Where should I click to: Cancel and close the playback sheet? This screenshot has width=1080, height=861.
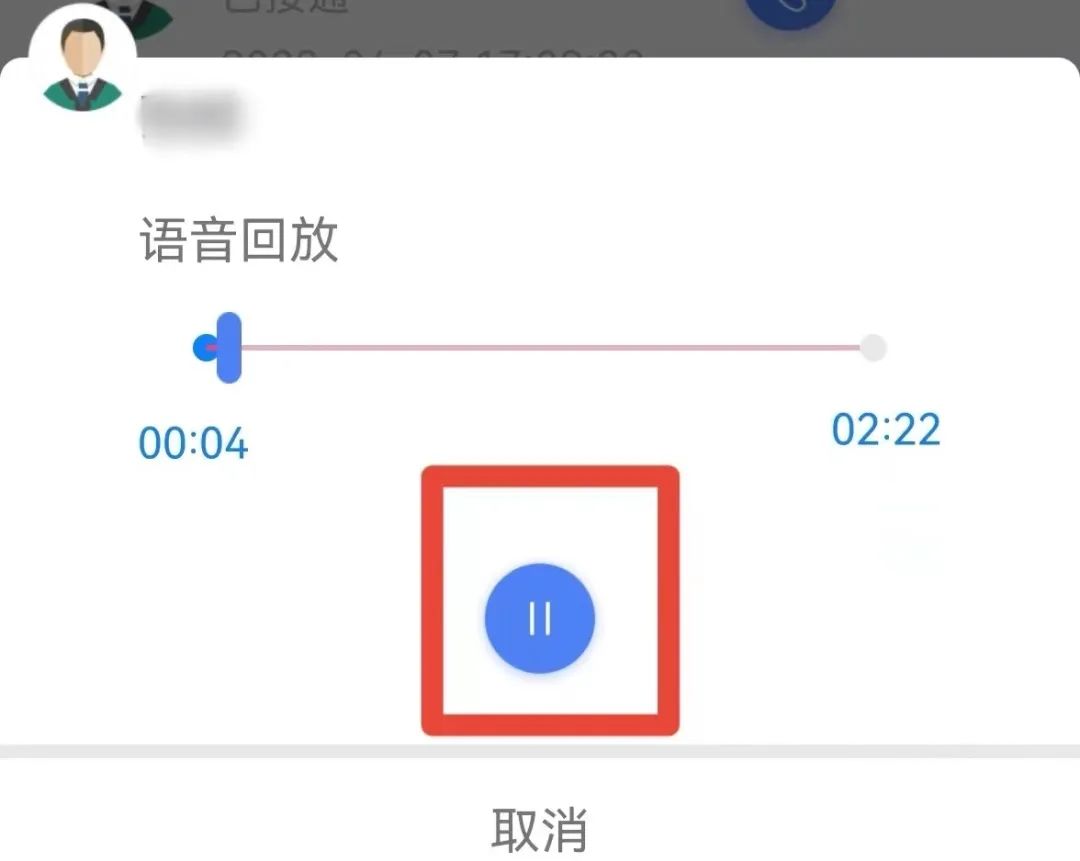540,828
